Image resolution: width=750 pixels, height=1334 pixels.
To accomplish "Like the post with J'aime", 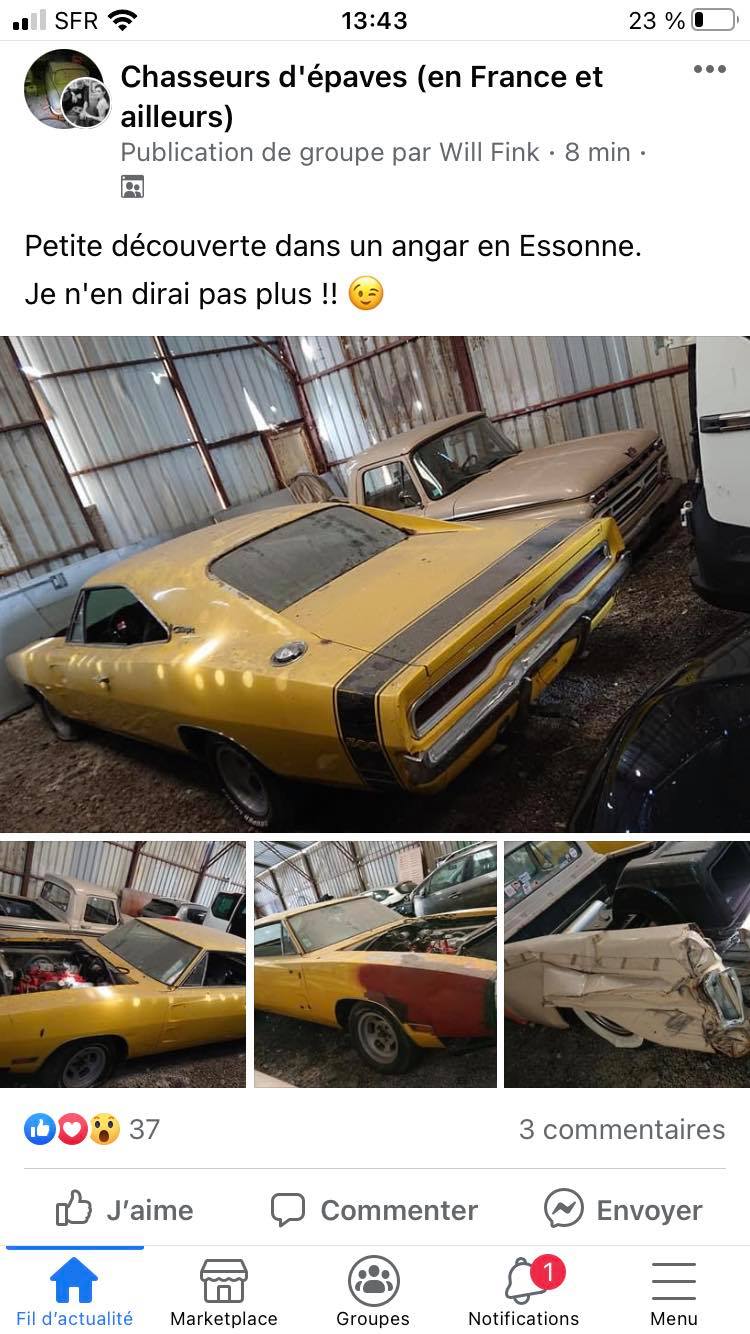I will tap(125, 1210).
